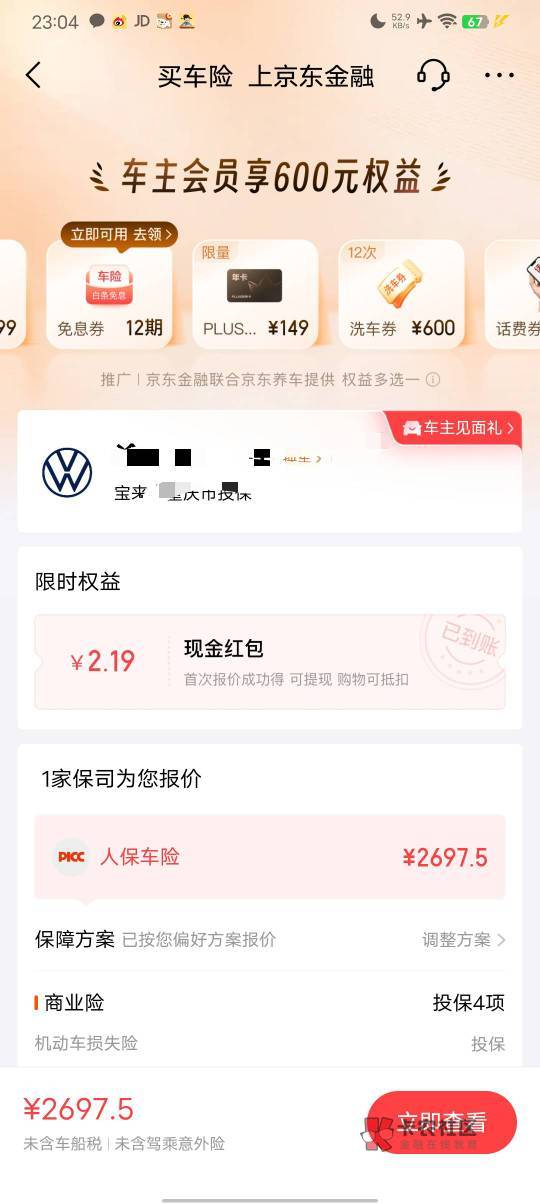Select the PLUS ¥149 membership card
Viewport: 540px width, 1204px height.
click(255, 296)
